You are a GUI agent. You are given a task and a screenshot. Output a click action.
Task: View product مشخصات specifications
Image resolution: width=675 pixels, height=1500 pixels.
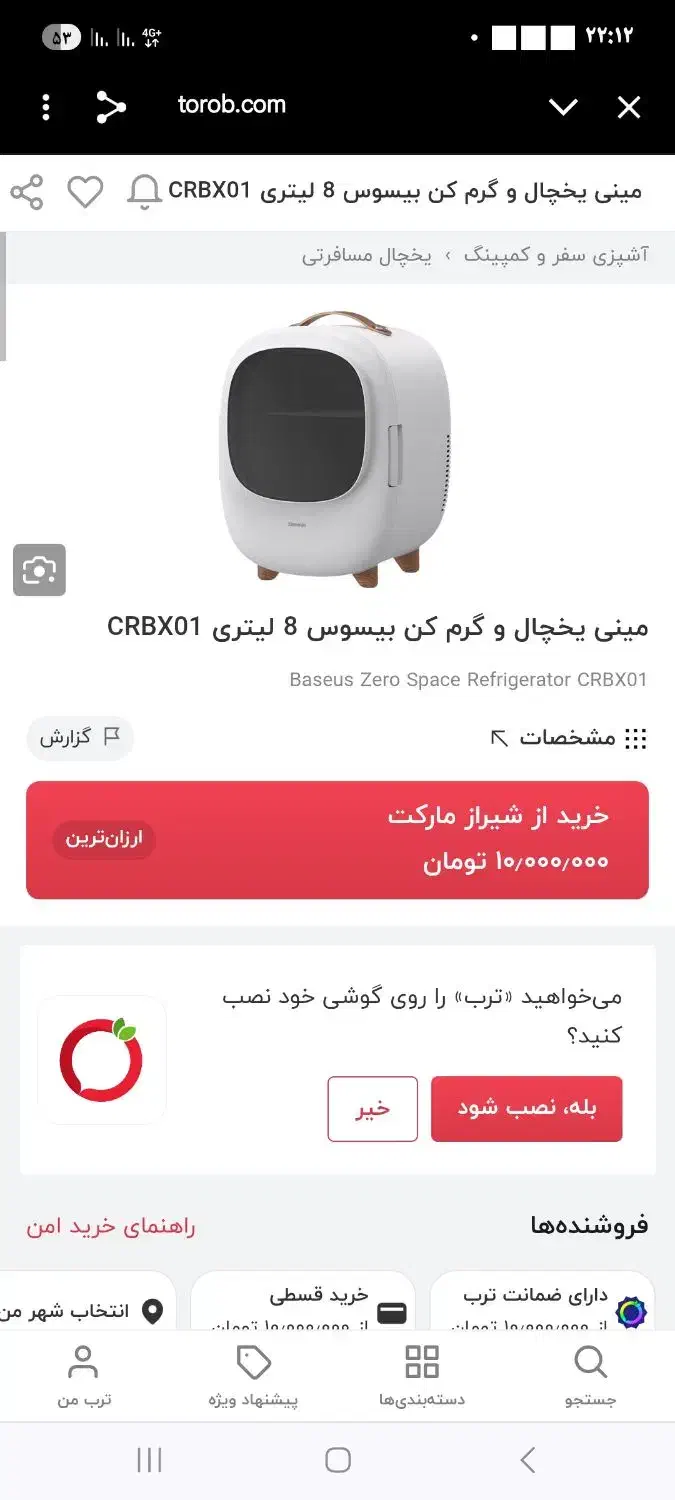(x=569, y=738)
